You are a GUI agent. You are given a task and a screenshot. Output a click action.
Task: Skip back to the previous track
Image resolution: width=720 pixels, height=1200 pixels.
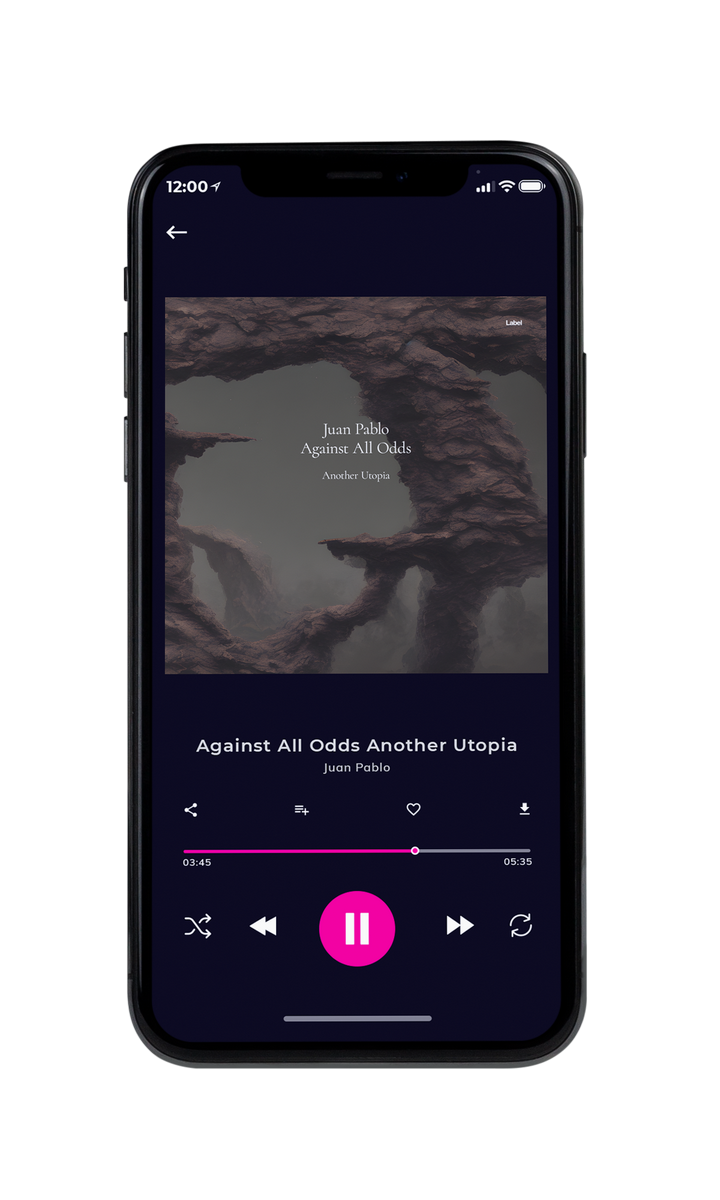(x=263, y=926)
